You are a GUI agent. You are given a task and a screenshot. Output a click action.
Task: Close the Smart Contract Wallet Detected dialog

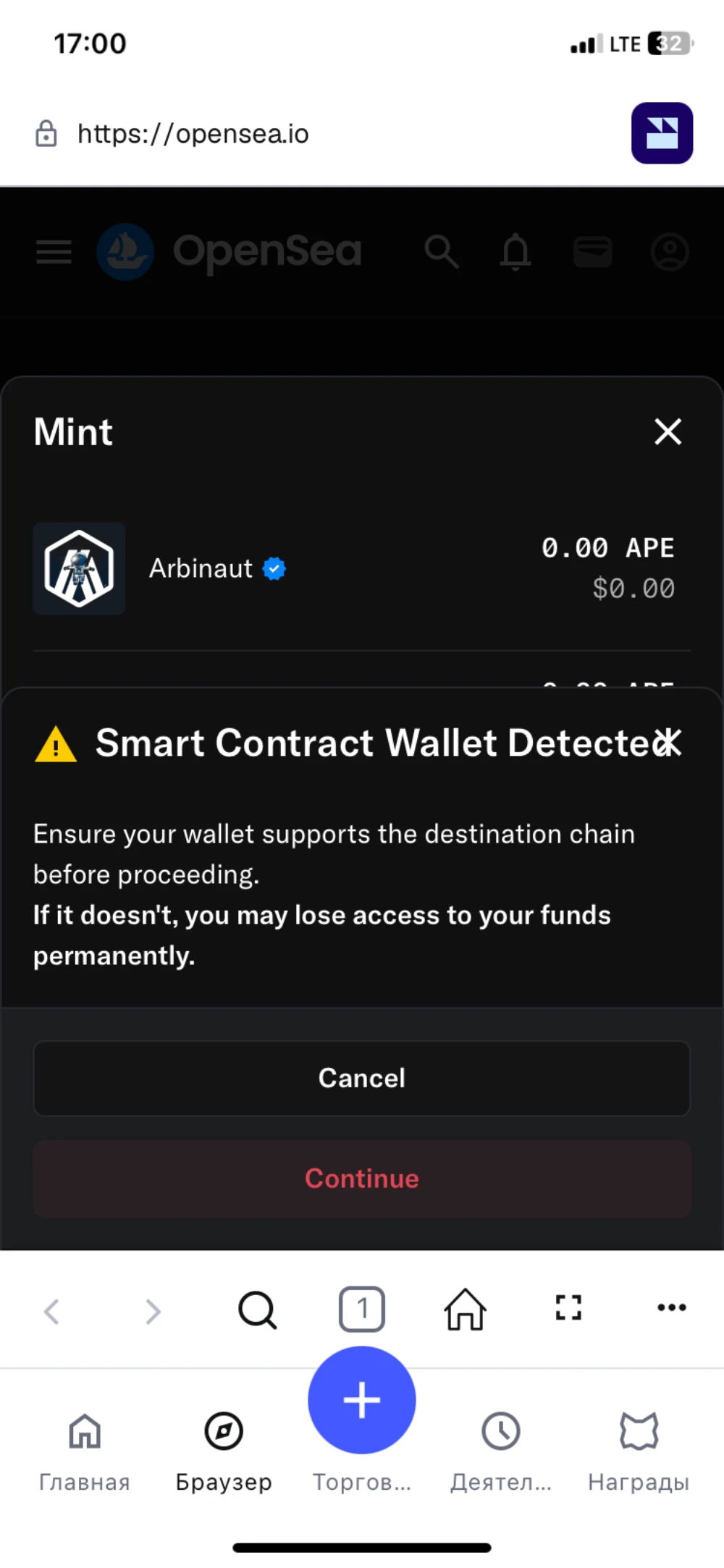click(668, 742)
